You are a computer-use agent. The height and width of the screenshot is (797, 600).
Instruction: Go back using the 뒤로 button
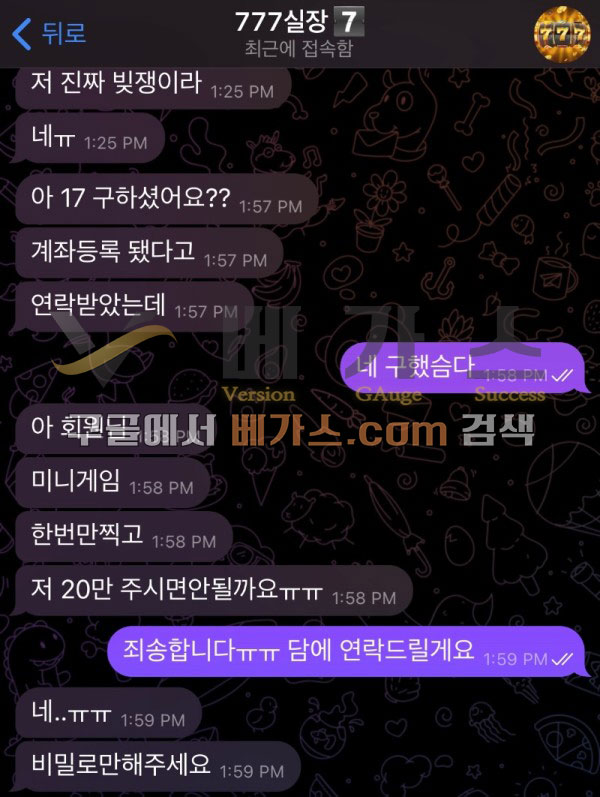pos(48,33)
